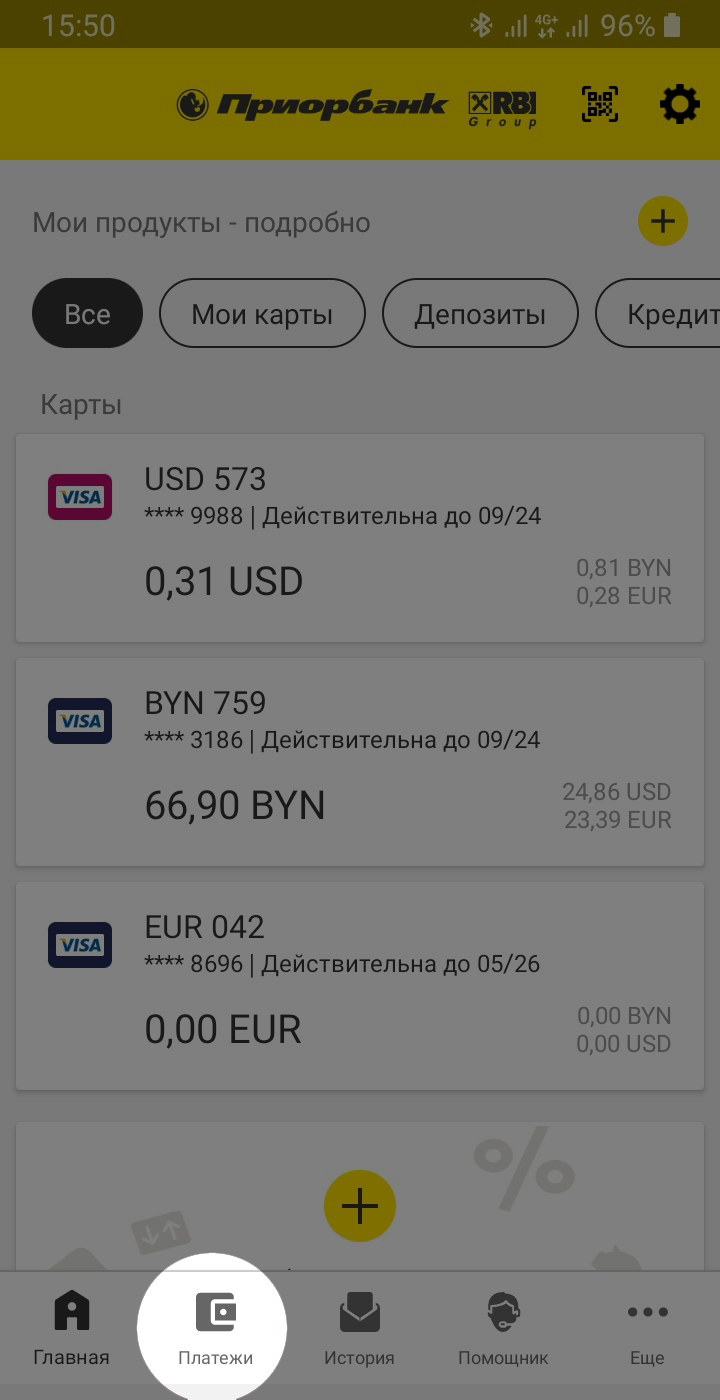Open the EUR 042 card

[360, 986]
